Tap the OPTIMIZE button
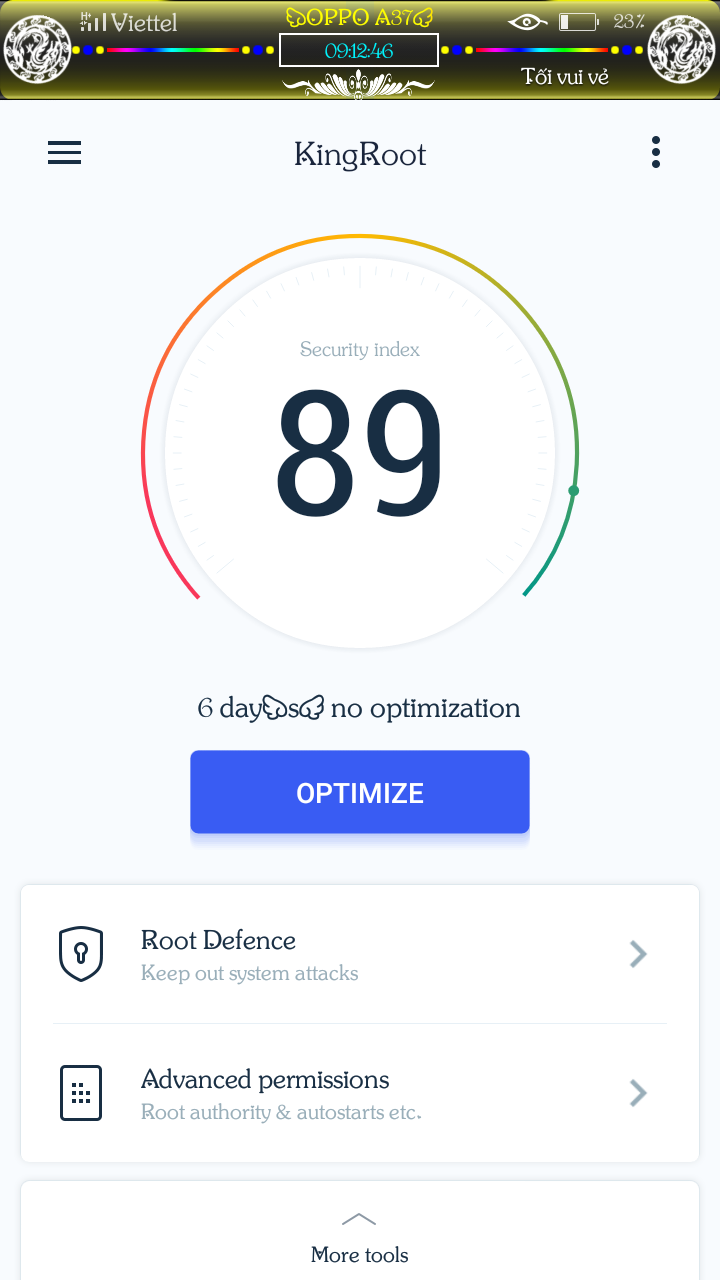The width and height of the screenshot is (720, 1280). click(x=360, y=792)
